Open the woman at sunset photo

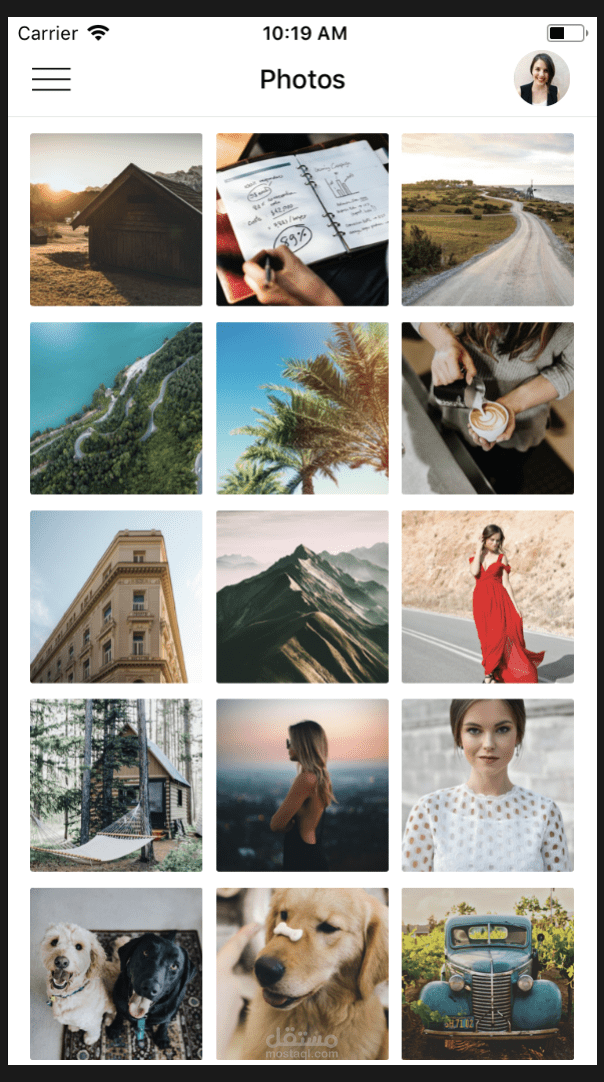pos(302,785)
